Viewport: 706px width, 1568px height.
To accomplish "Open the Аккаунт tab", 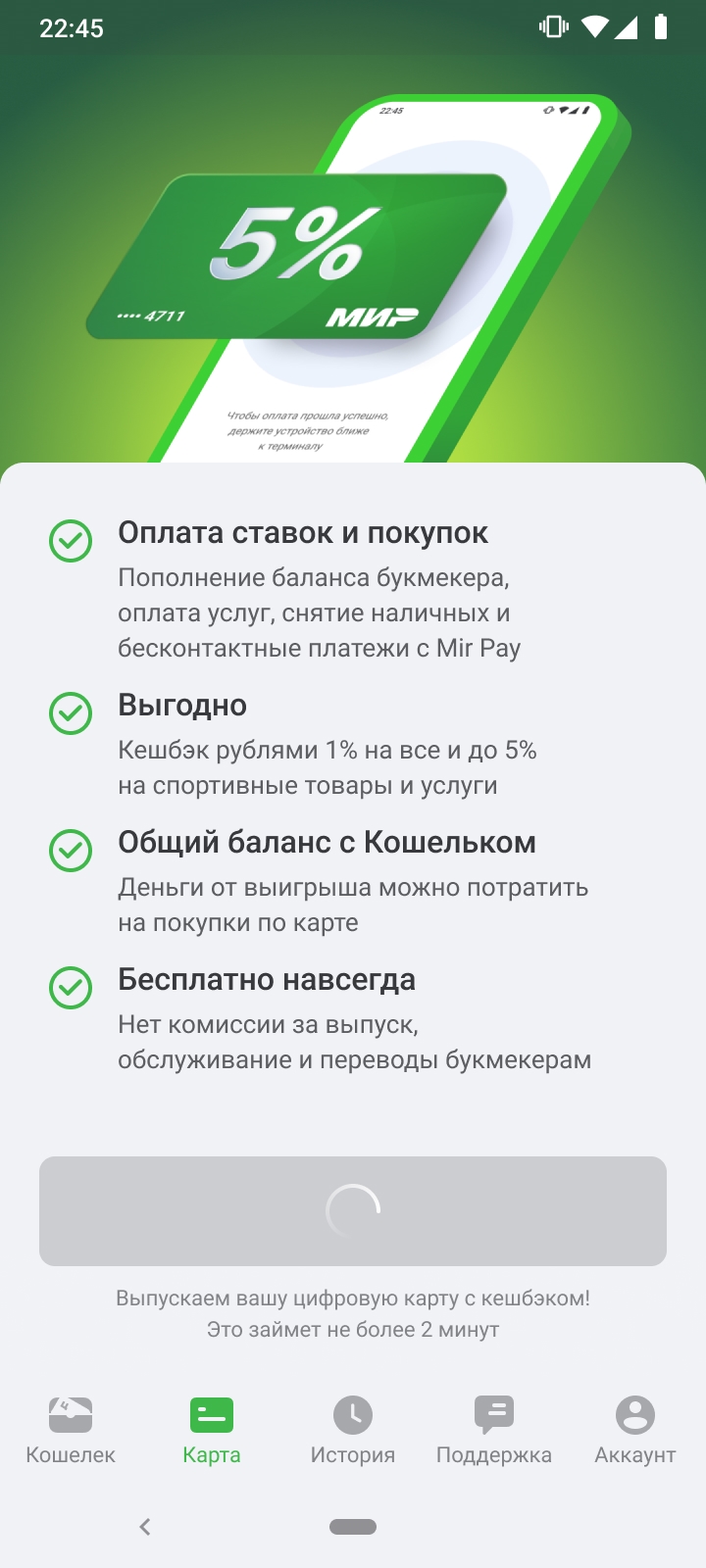I will [x=635, y=1431].
